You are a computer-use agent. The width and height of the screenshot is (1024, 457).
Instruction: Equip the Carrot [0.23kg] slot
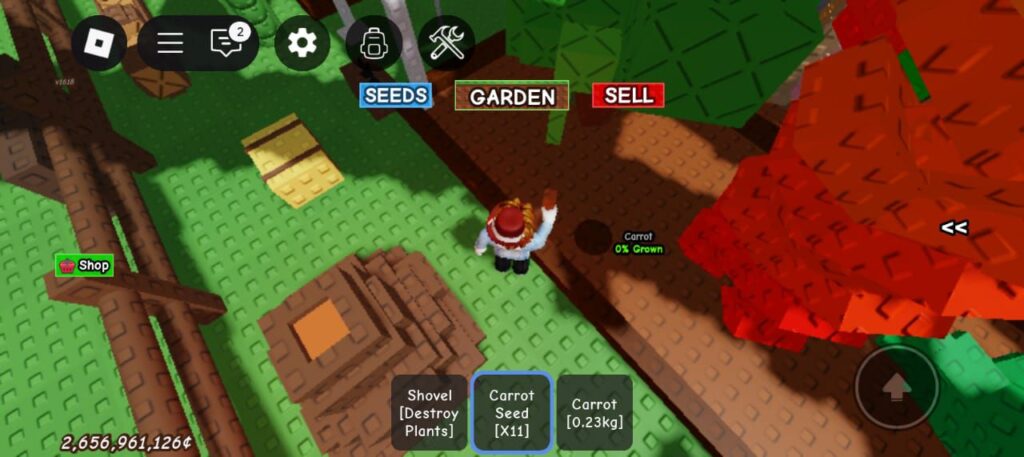(594, 412)
